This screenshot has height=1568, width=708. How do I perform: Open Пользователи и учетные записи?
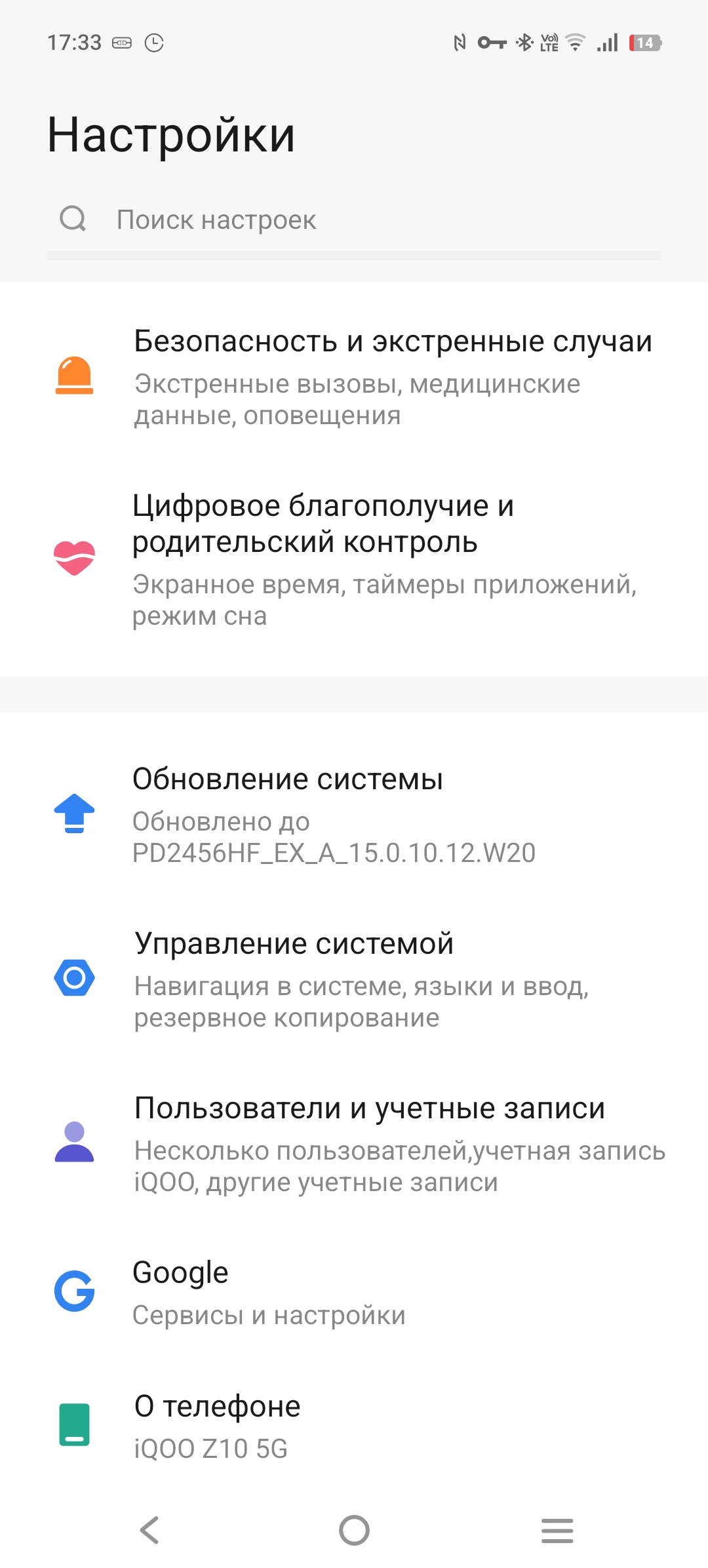point(354,1143)
